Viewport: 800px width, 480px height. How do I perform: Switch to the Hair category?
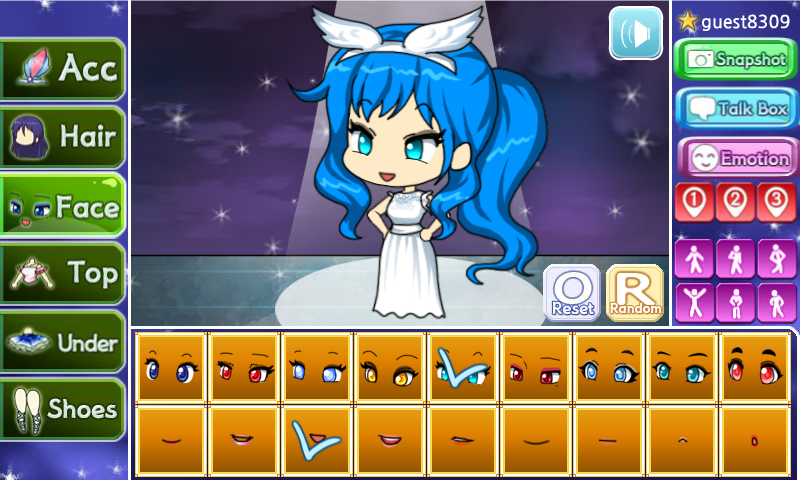[x=63, y=135]
